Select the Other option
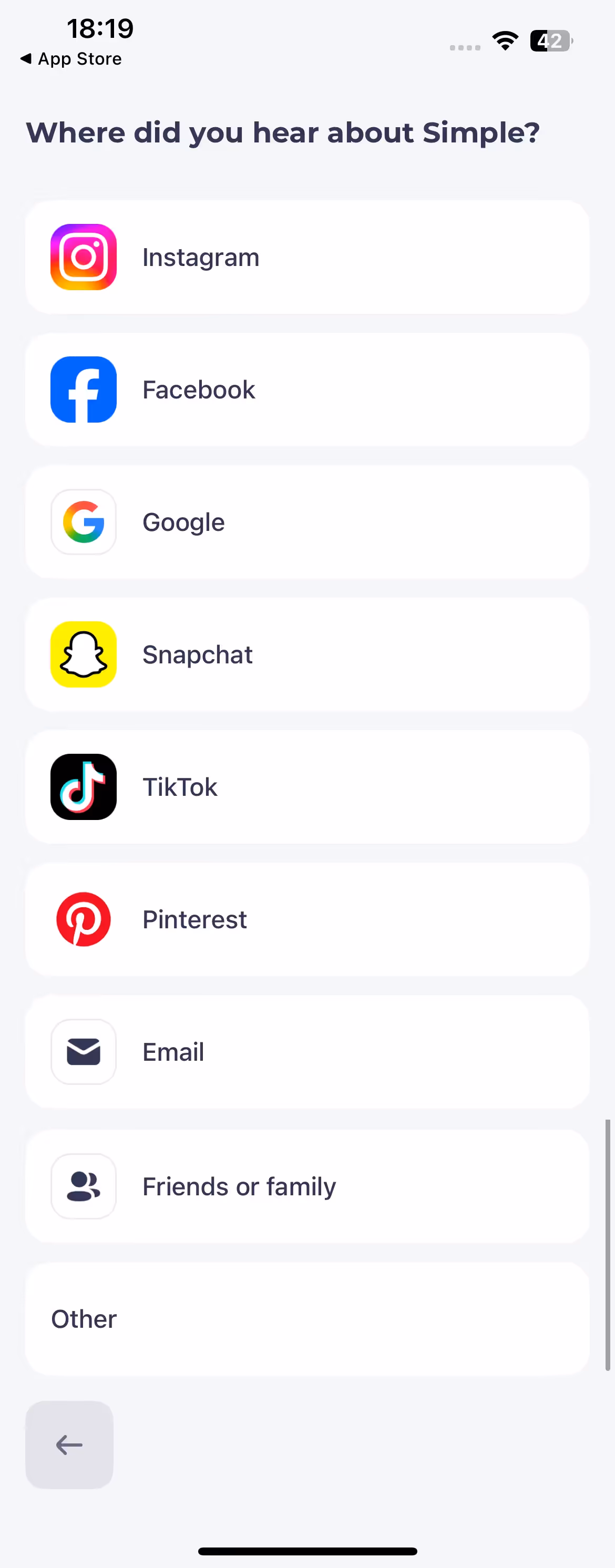This screenshot has width=615, height=1568. [307, 1318]
